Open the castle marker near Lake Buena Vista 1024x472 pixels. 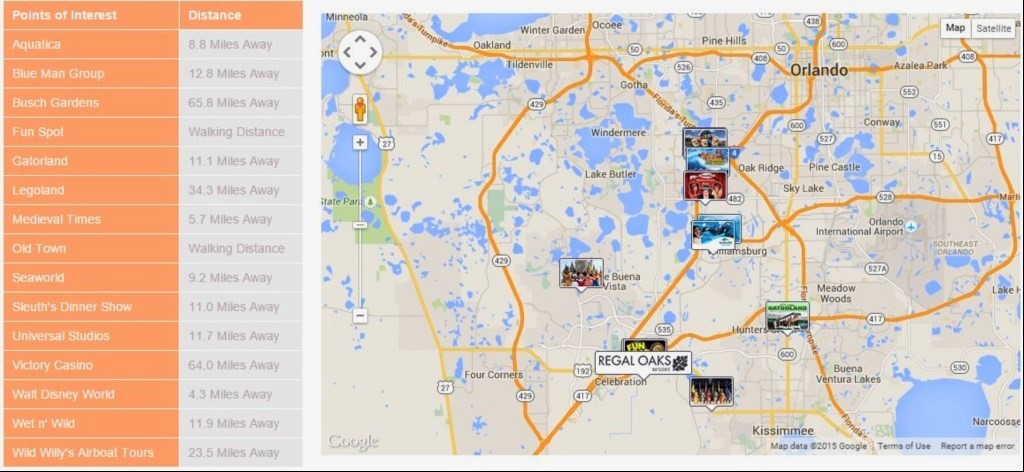point(580,272)
